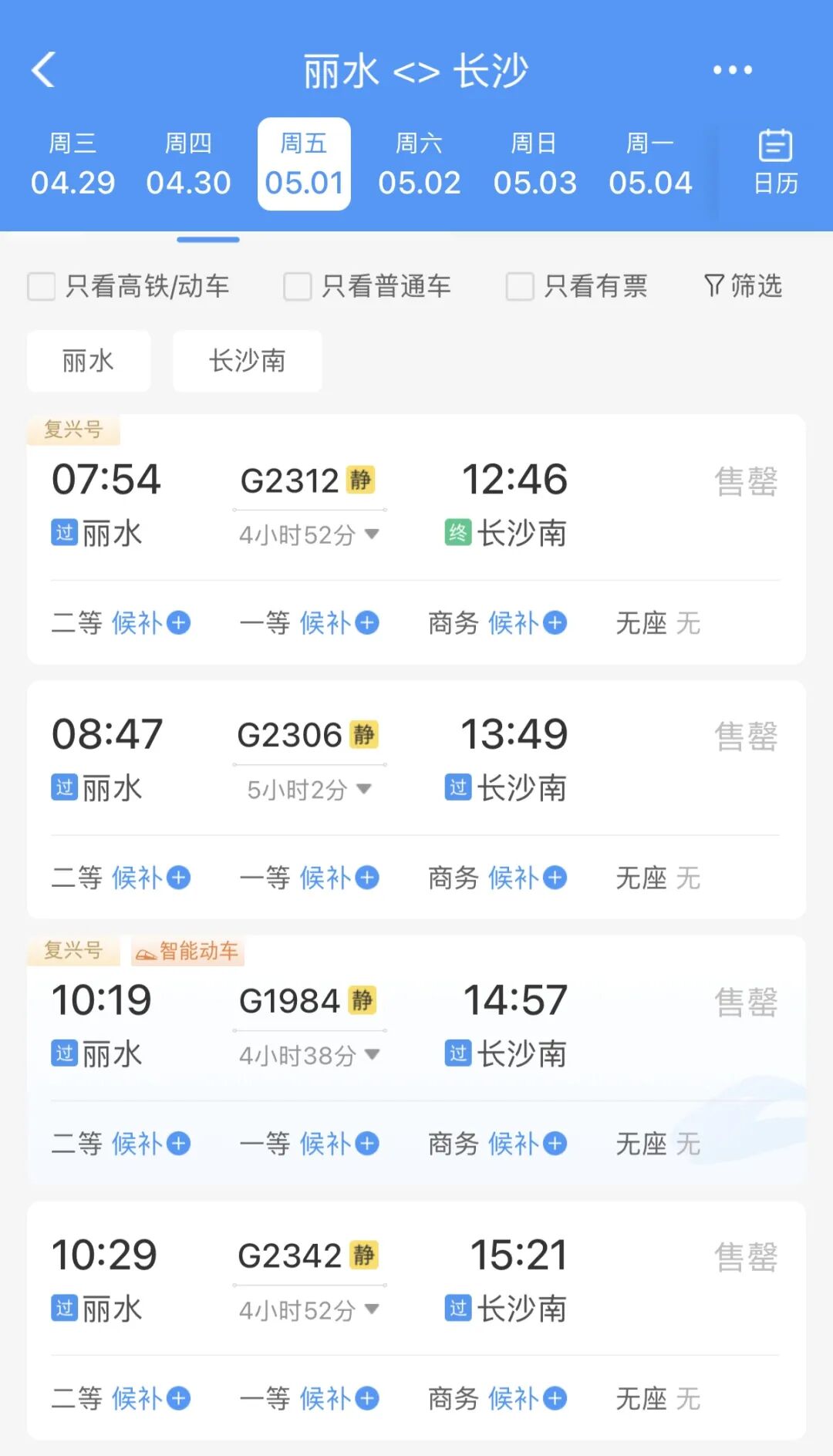The height and width of the screenshot is (1456, 833).
Task: Expand the 5小时2分 duration for G2306
Action: pyautogui.click(x=364, y=789)
